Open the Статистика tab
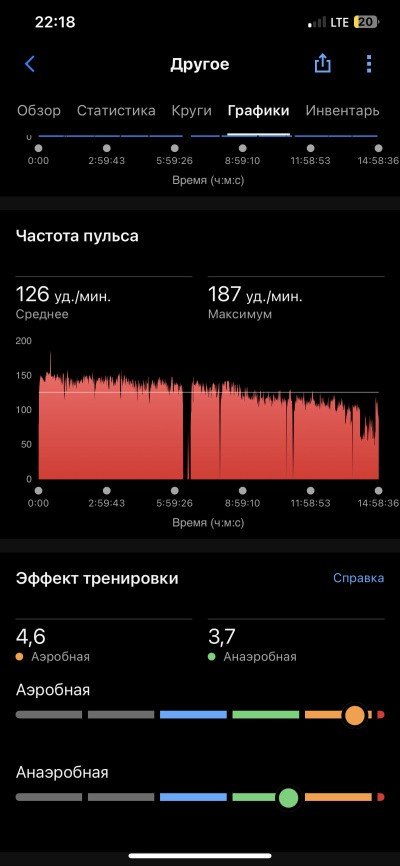 (x=116, y=110)
